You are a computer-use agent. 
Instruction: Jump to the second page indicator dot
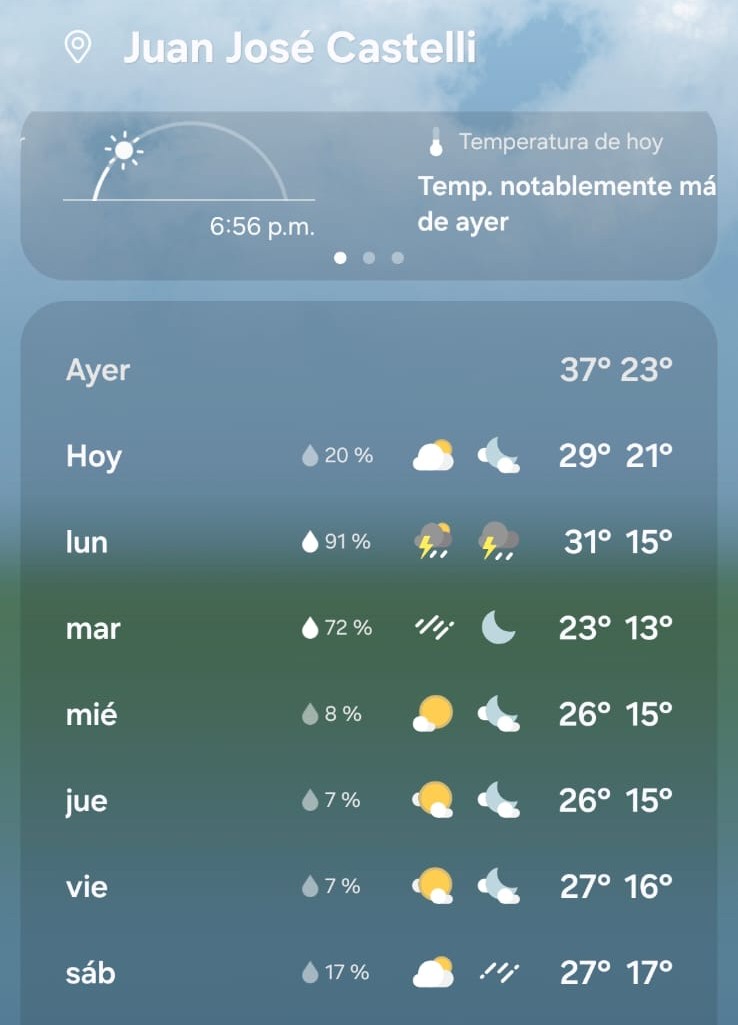(x=369, y=258)
